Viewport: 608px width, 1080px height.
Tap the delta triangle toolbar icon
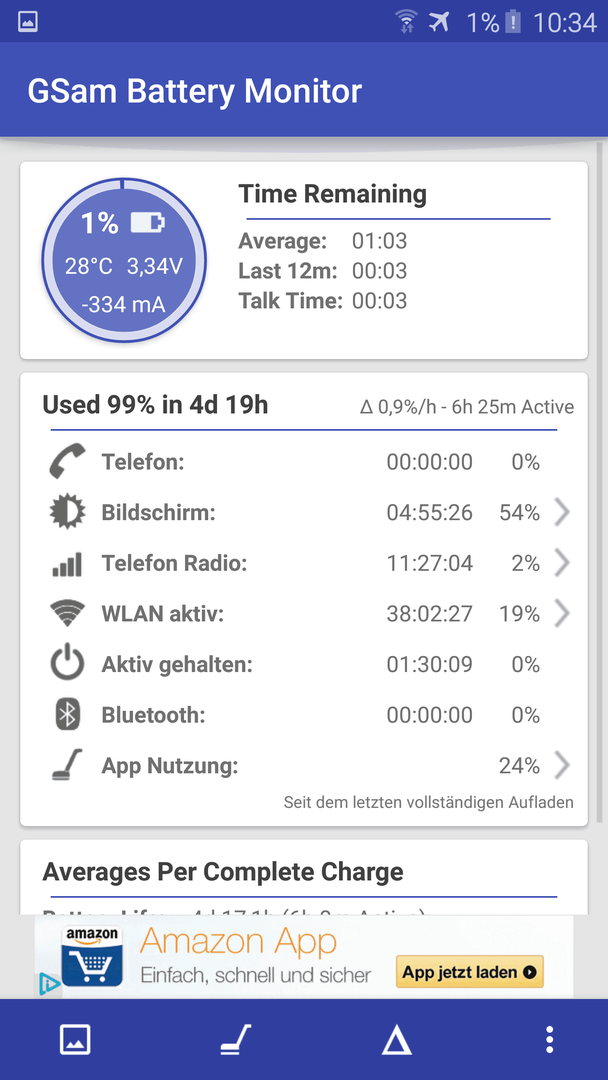click(397, 1039)
